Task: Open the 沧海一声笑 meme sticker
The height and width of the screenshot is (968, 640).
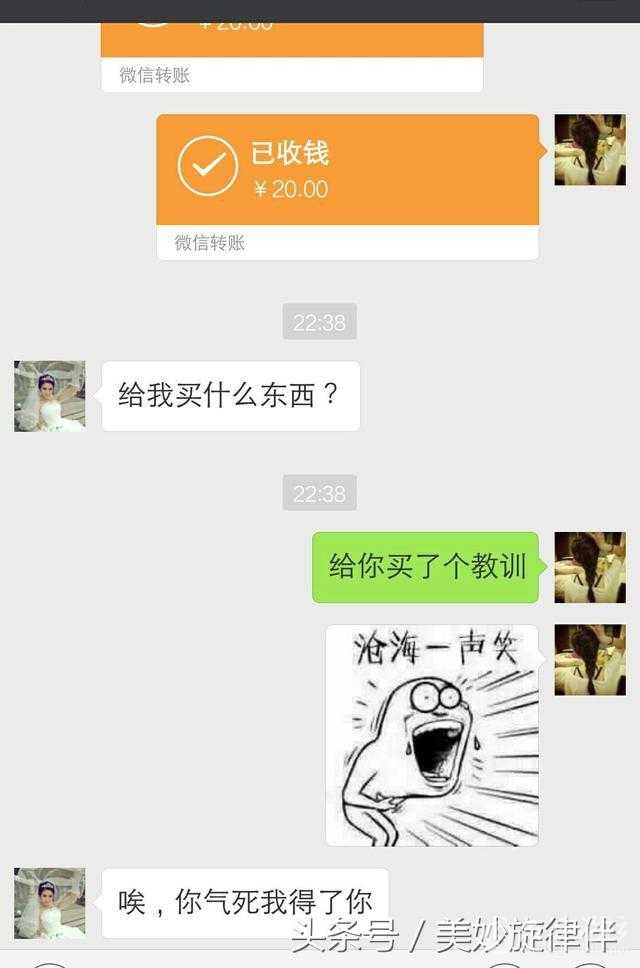Action: [x=432, y=735]
